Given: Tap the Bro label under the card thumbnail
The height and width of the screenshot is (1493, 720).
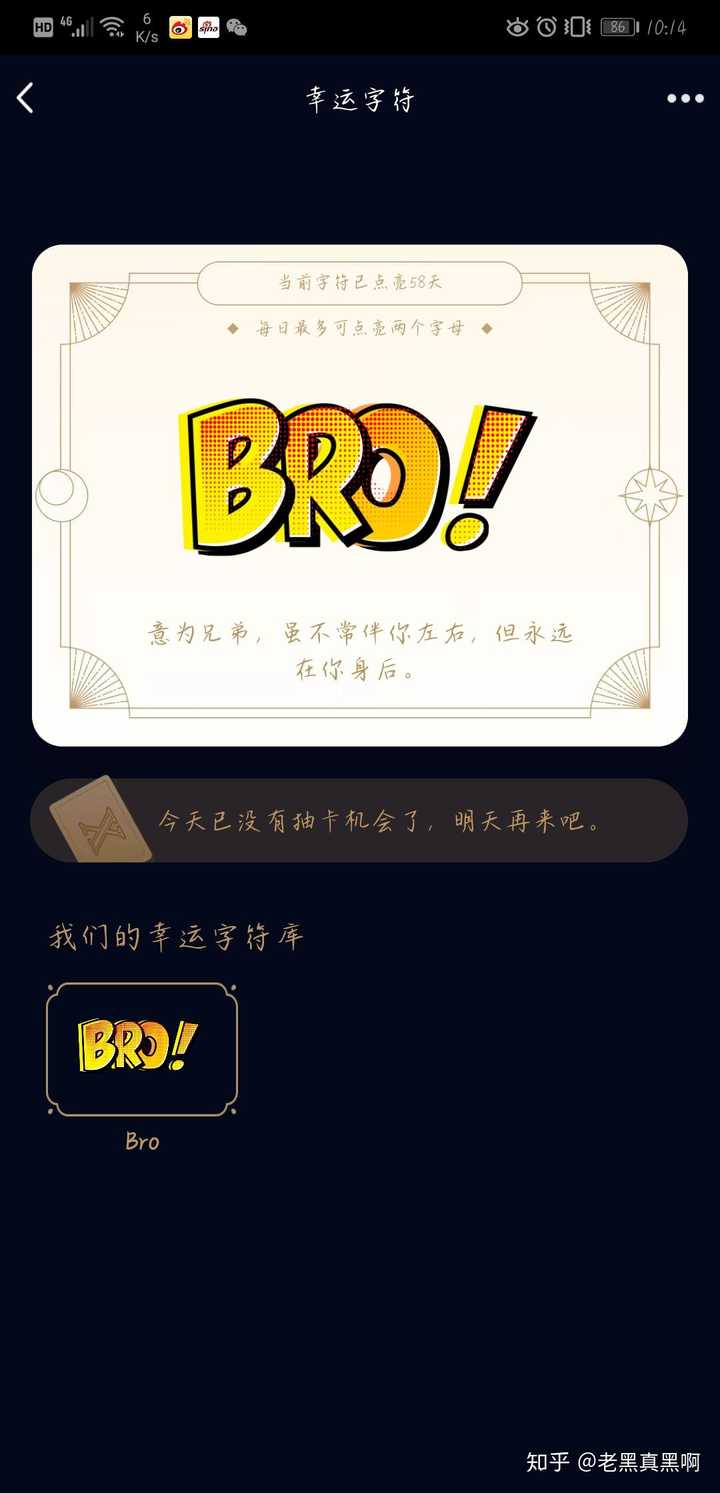Looking at the screenshot, I should (142, 1141).
